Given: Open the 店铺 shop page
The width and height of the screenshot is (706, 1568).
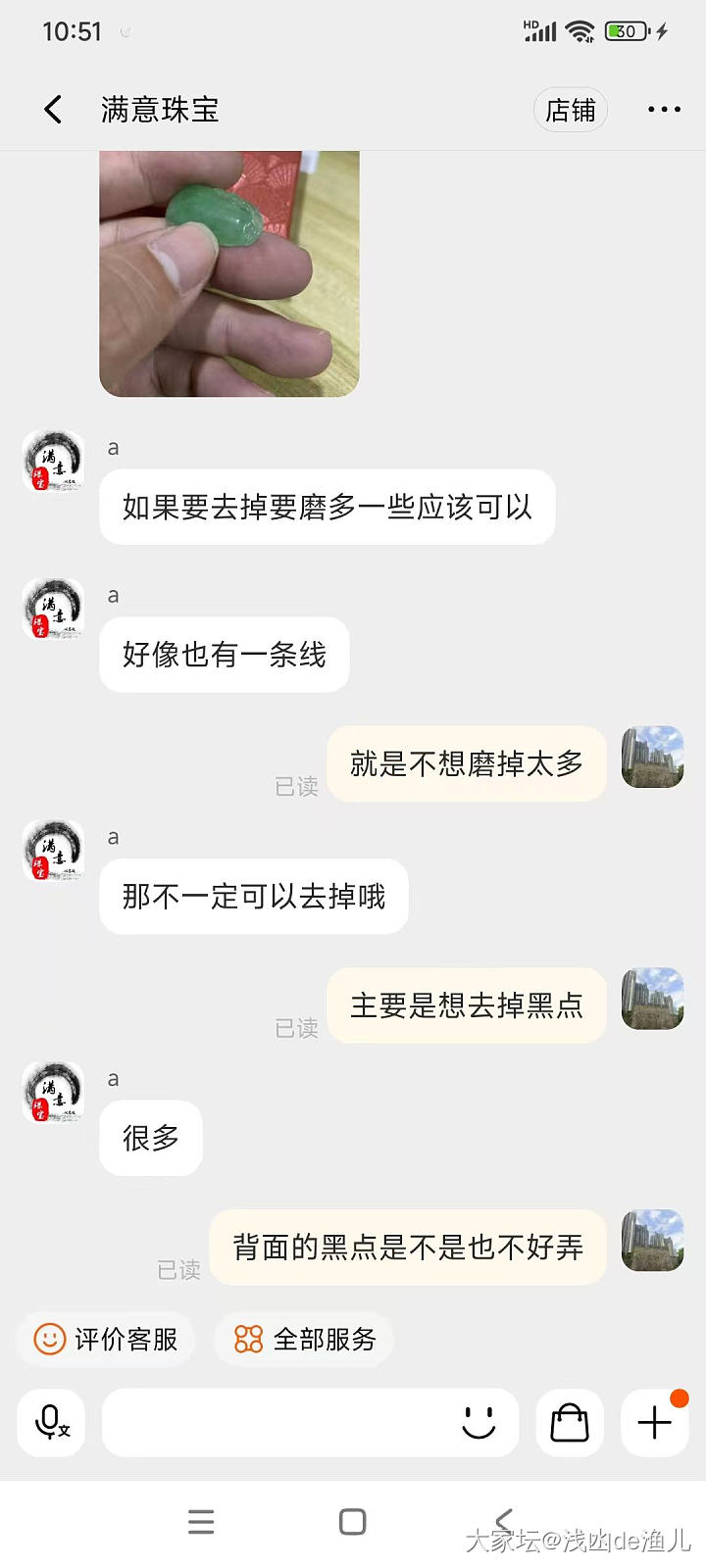Looking at the screenshot, I should [x=570, y=110].
